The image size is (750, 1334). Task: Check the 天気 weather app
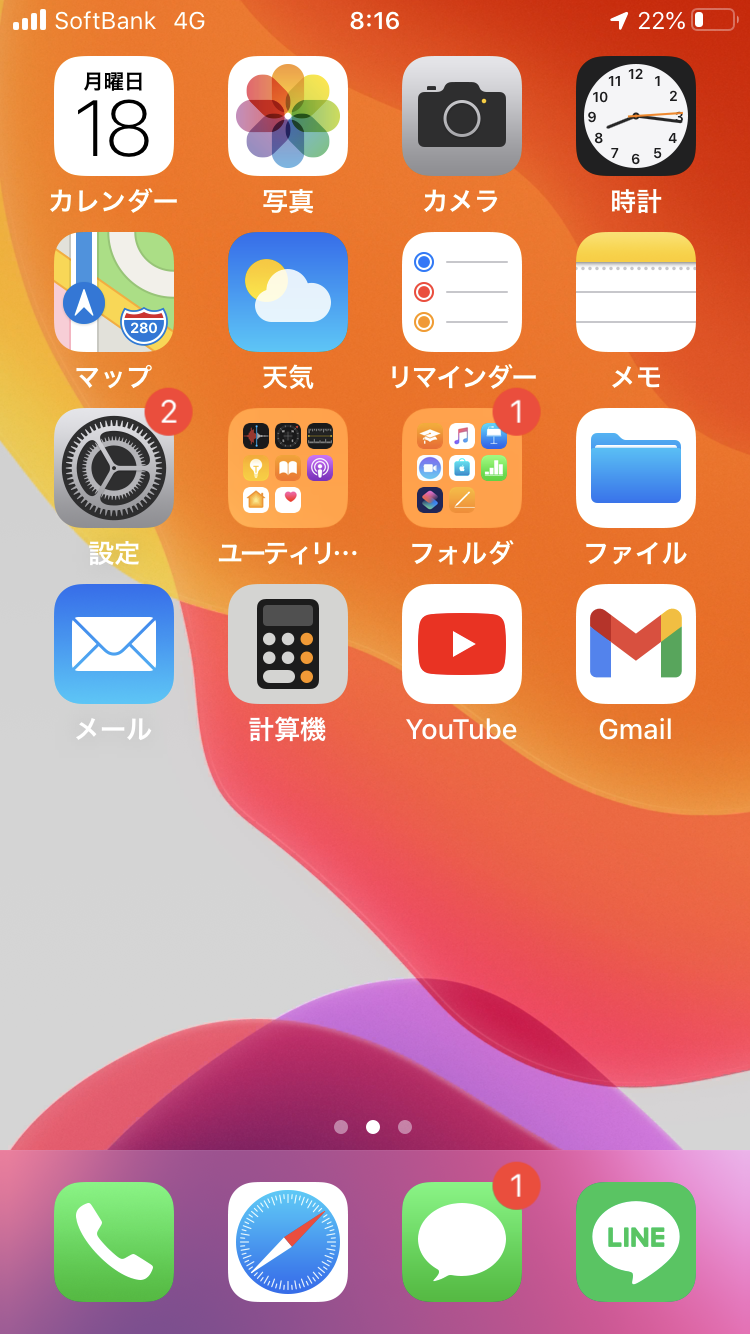point(288,292)
